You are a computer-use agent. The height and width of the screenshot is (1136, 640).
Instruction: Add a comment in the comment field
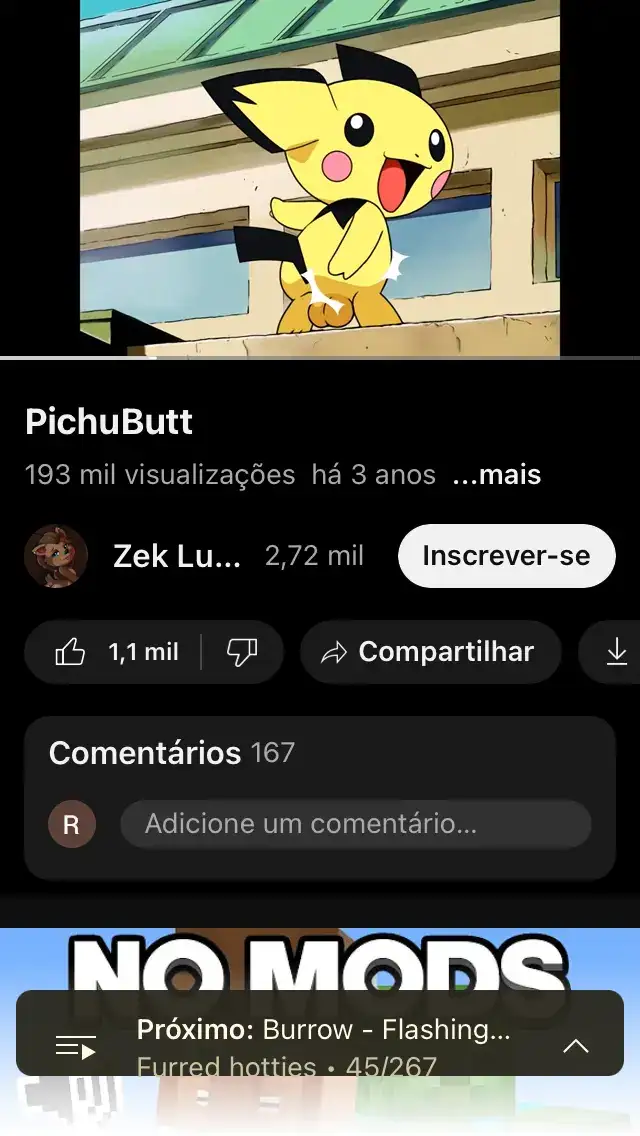pos(355,824)
